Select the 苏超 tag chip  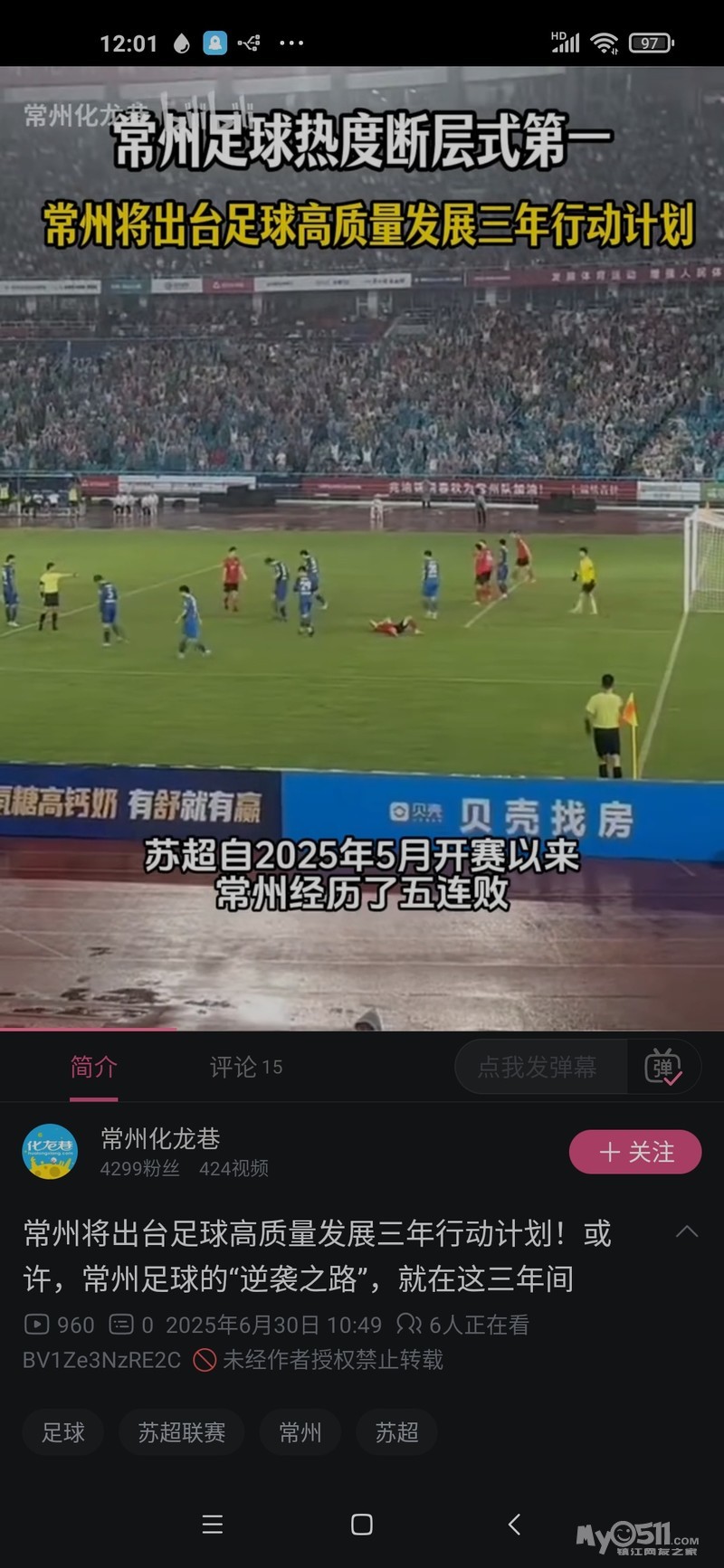[396, 1432]
